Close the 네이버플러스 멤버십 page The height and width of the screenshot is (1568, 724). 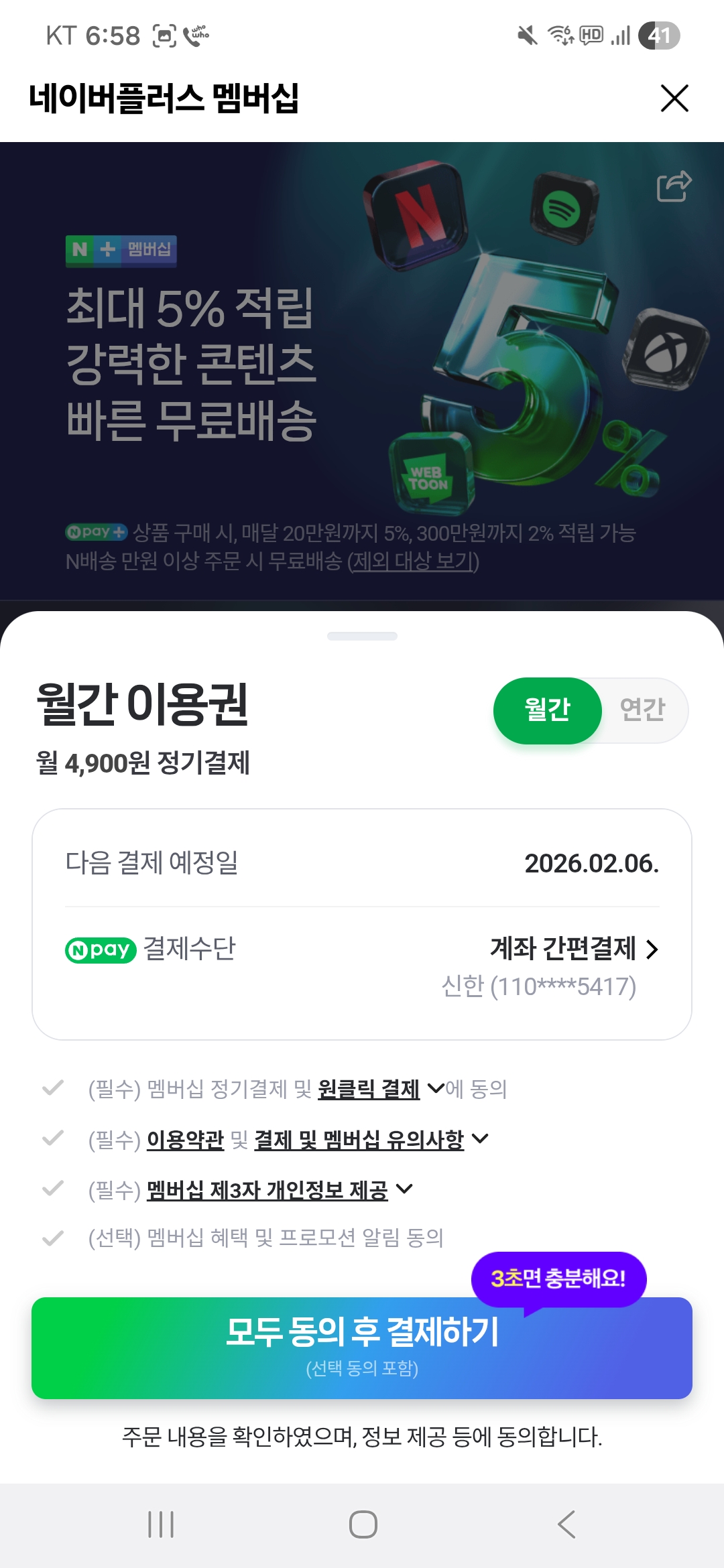point(674,99)
